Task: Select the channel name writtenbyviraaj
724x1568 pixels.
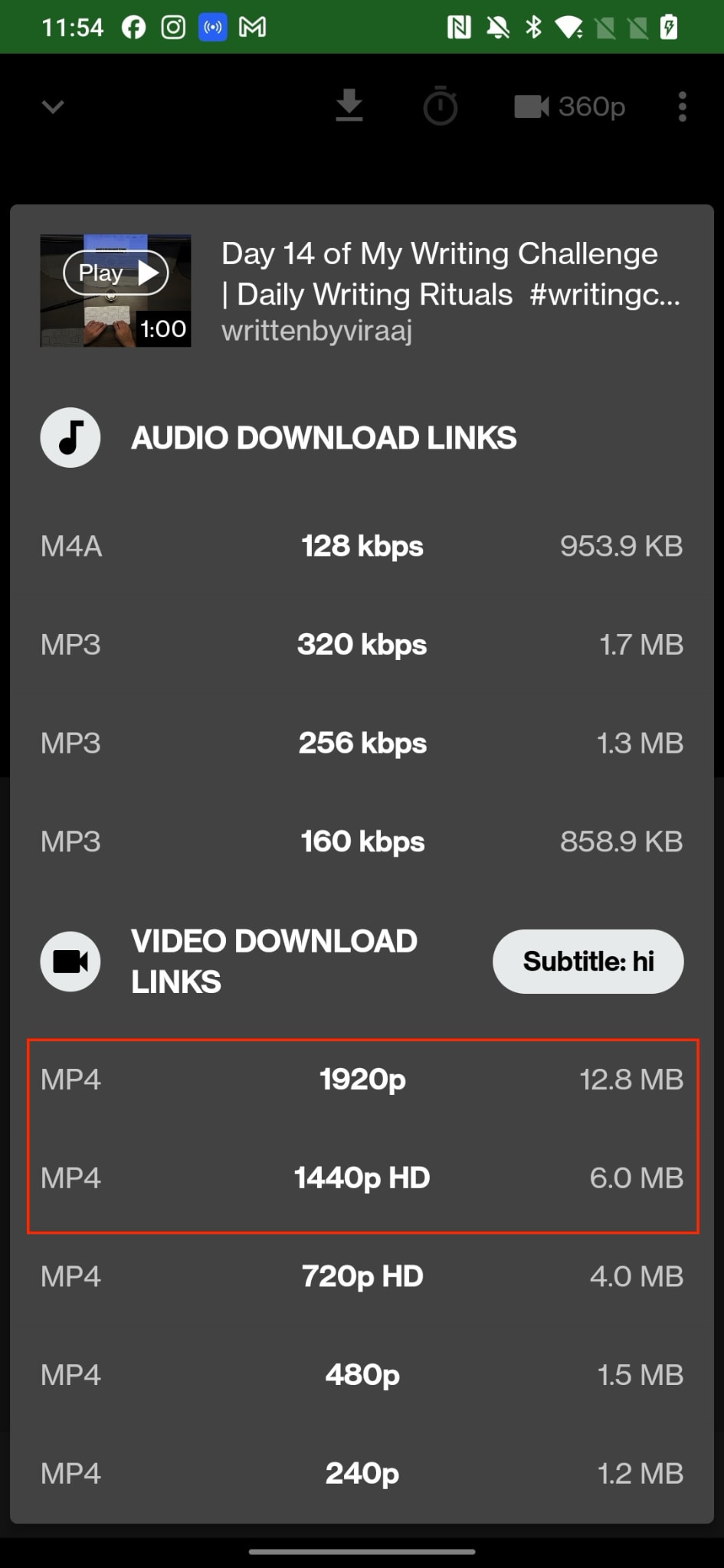Action: coord(316,330)
